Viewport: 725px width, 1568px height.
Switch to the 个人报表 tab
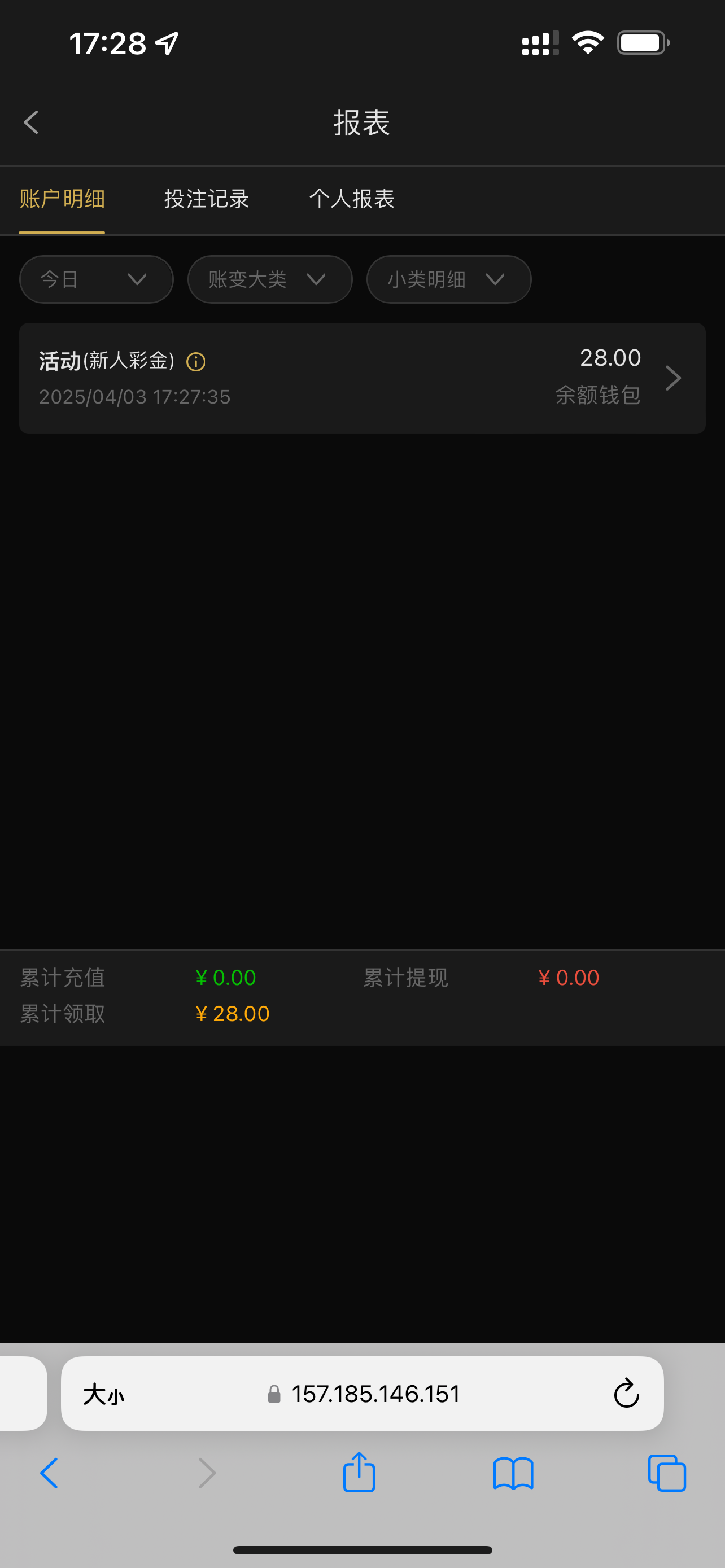tap(352, 199)
